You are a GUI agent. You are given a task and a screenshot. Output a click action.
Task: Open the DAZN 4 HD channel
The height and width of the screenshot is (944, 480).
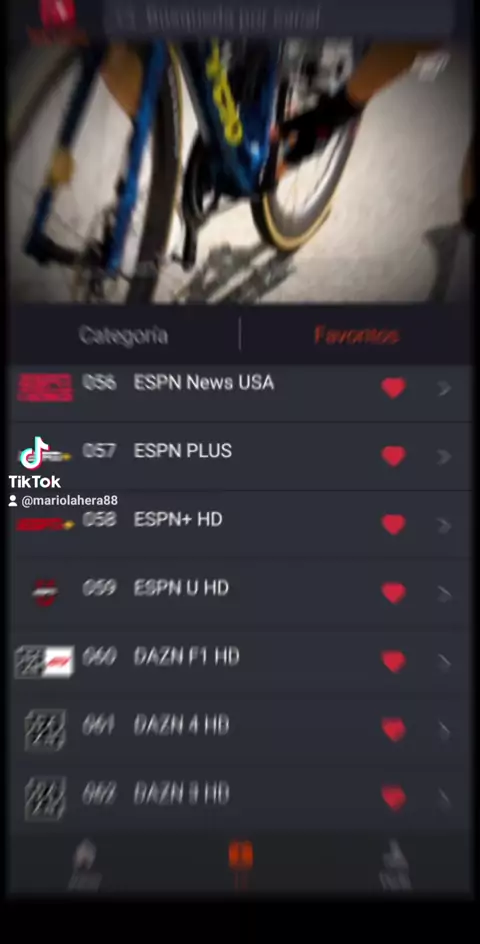[240, 730]
